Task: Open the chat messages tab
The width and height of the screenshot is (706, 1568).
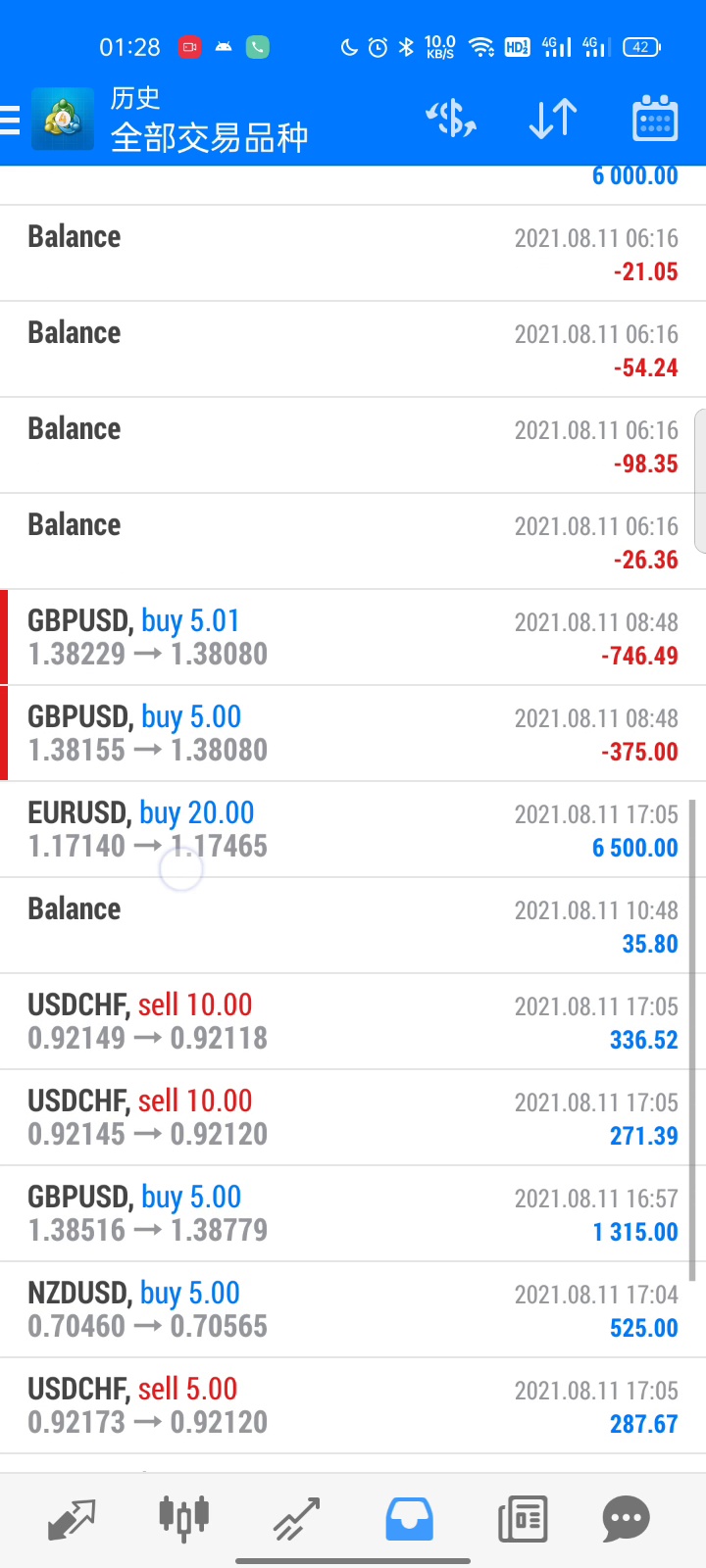Action: (626, 1518)
